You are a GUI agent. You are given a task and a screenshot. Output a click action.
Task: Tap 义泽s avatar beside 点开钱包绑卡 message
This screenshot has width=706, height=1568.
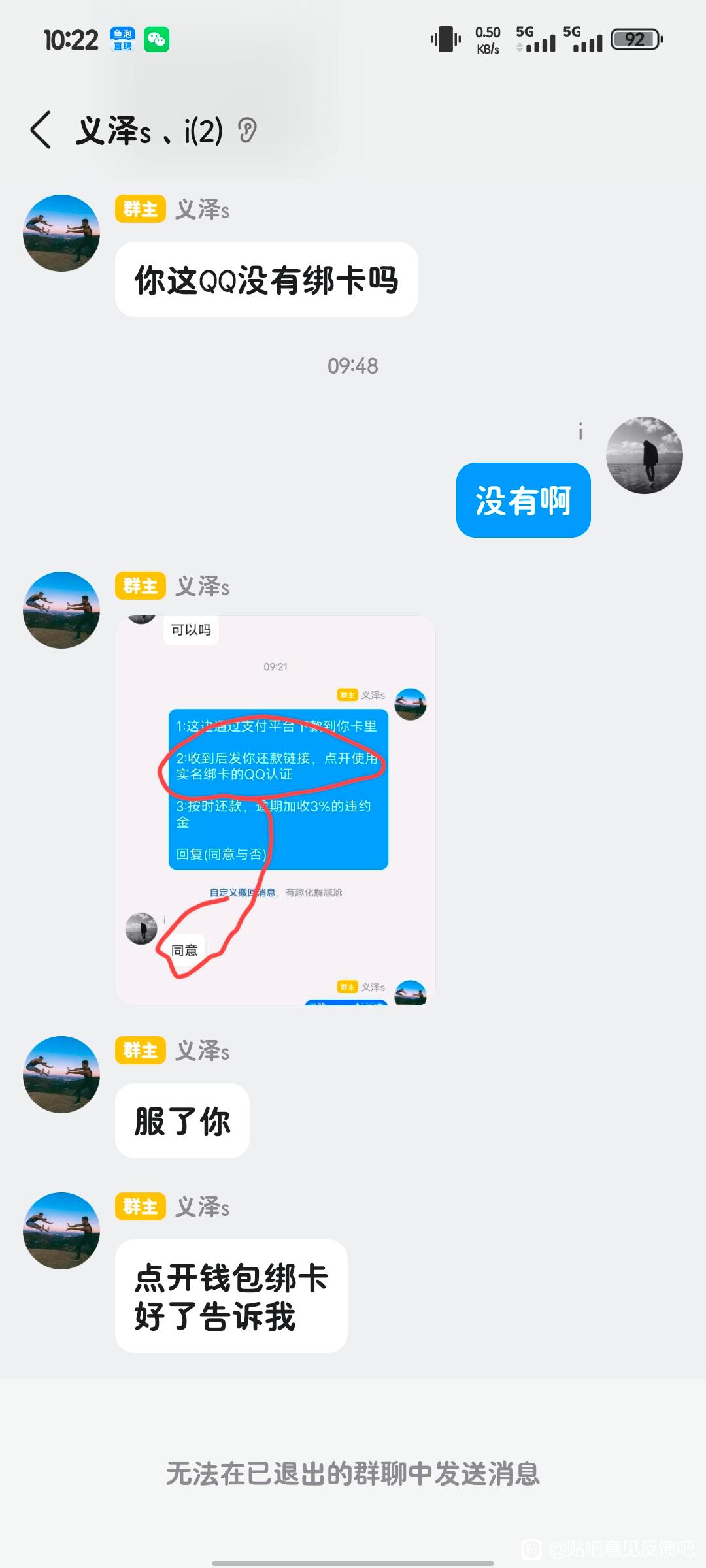tap(61, 1231)
